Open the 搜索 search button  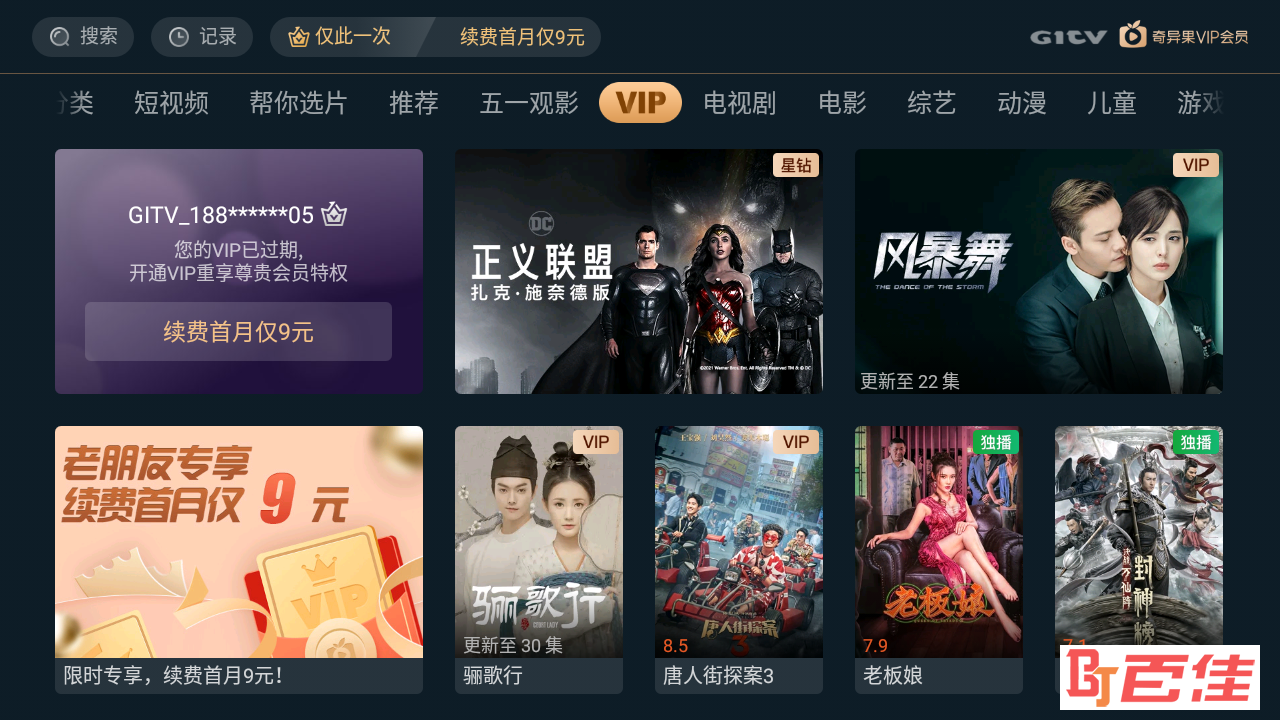(83, 37)
